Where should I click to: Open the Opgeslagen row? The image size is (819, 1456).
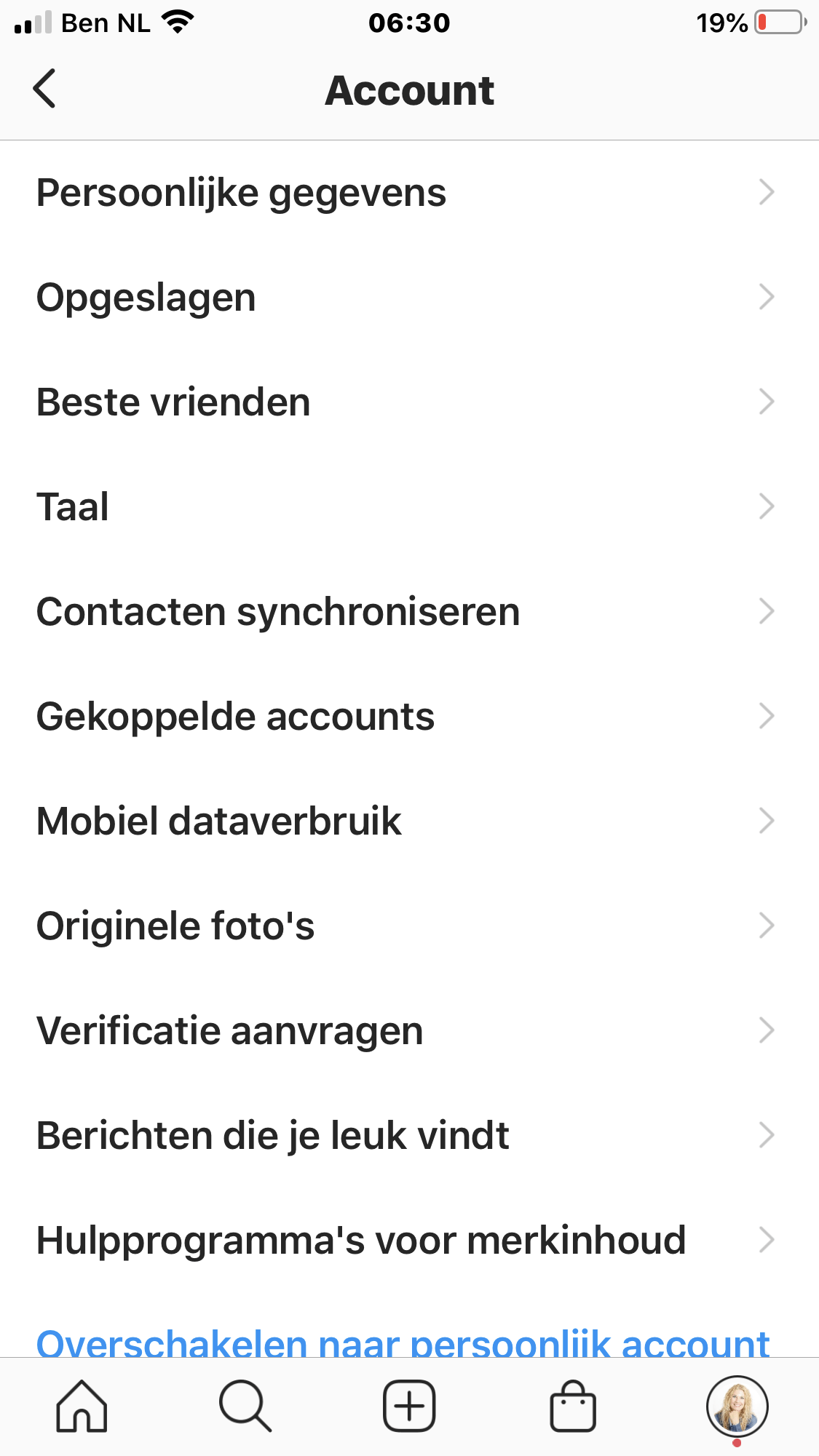[x=409, y=298]
